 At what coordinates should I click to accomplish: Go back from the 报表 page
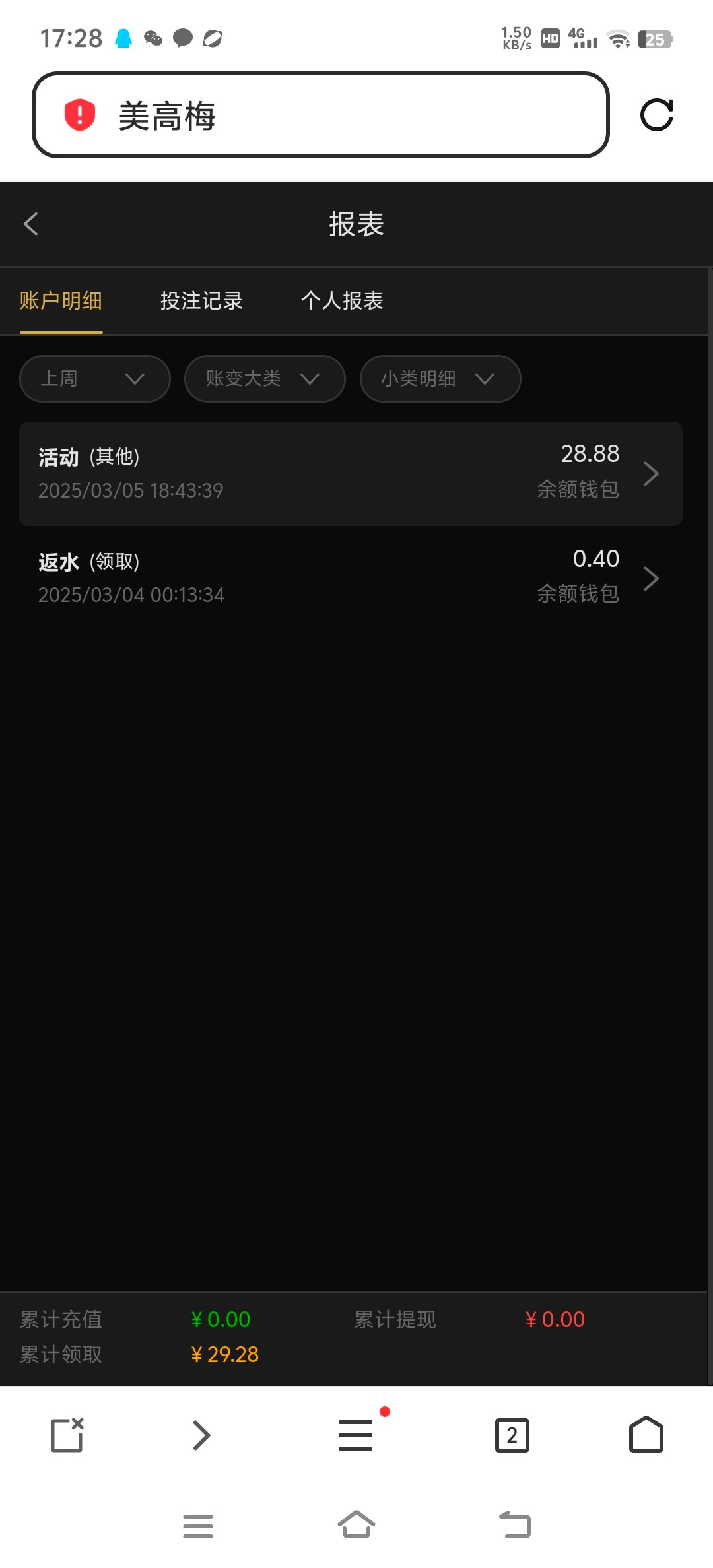(x=31, y=224)
